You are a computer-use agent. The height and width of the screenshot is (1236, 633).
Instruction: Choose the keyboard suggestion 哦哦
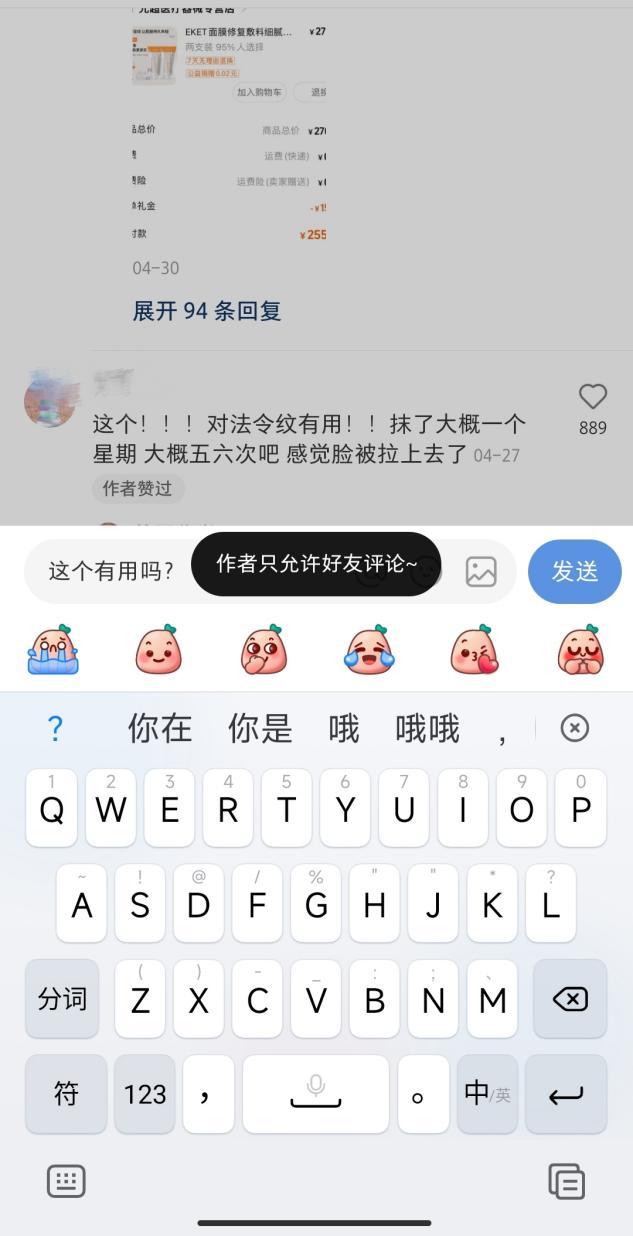427,728
